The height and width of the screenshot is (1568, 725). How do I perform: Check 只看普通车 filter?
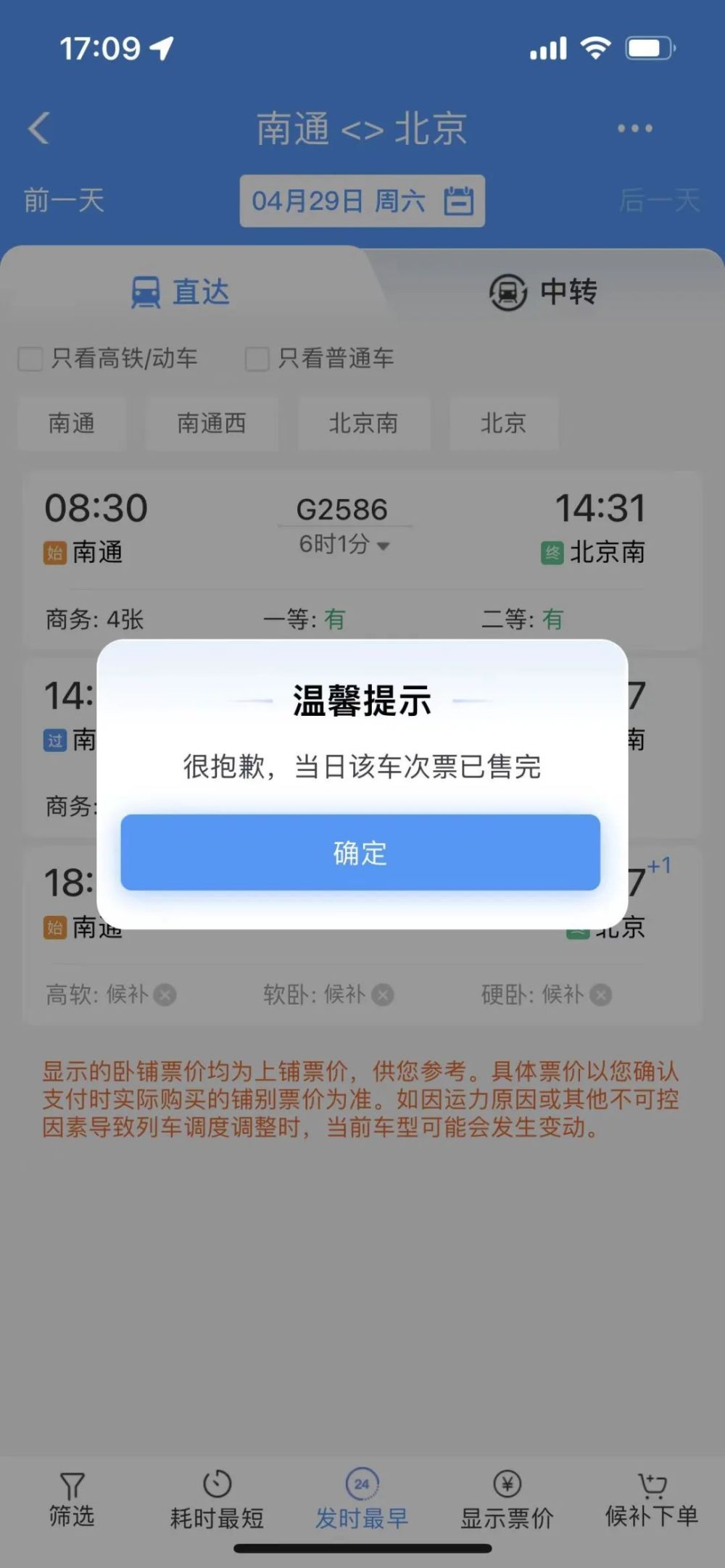[x=320, y=358]
